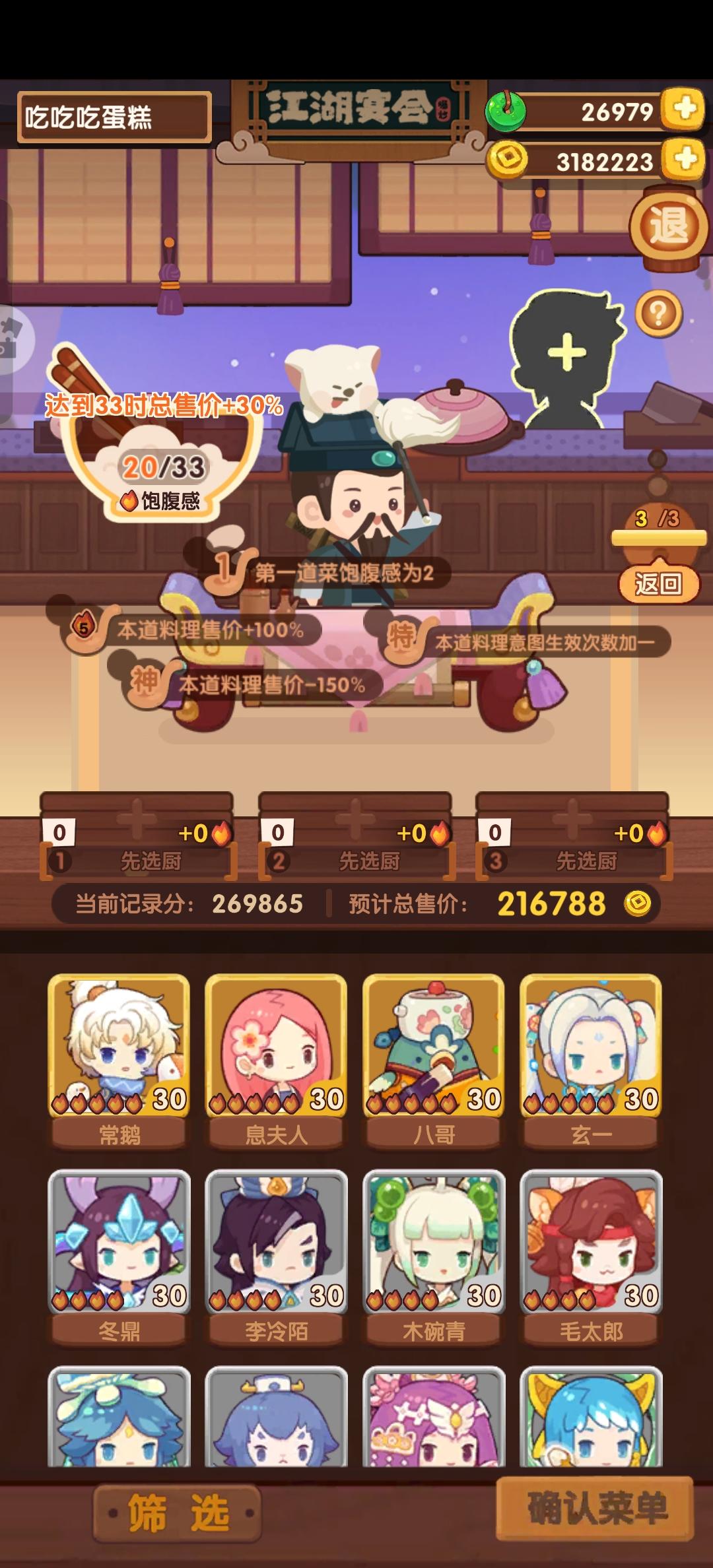Tap the flame icon beside the first dish slot
This screenshot has height=1568, width=713.
coord(220,833)
